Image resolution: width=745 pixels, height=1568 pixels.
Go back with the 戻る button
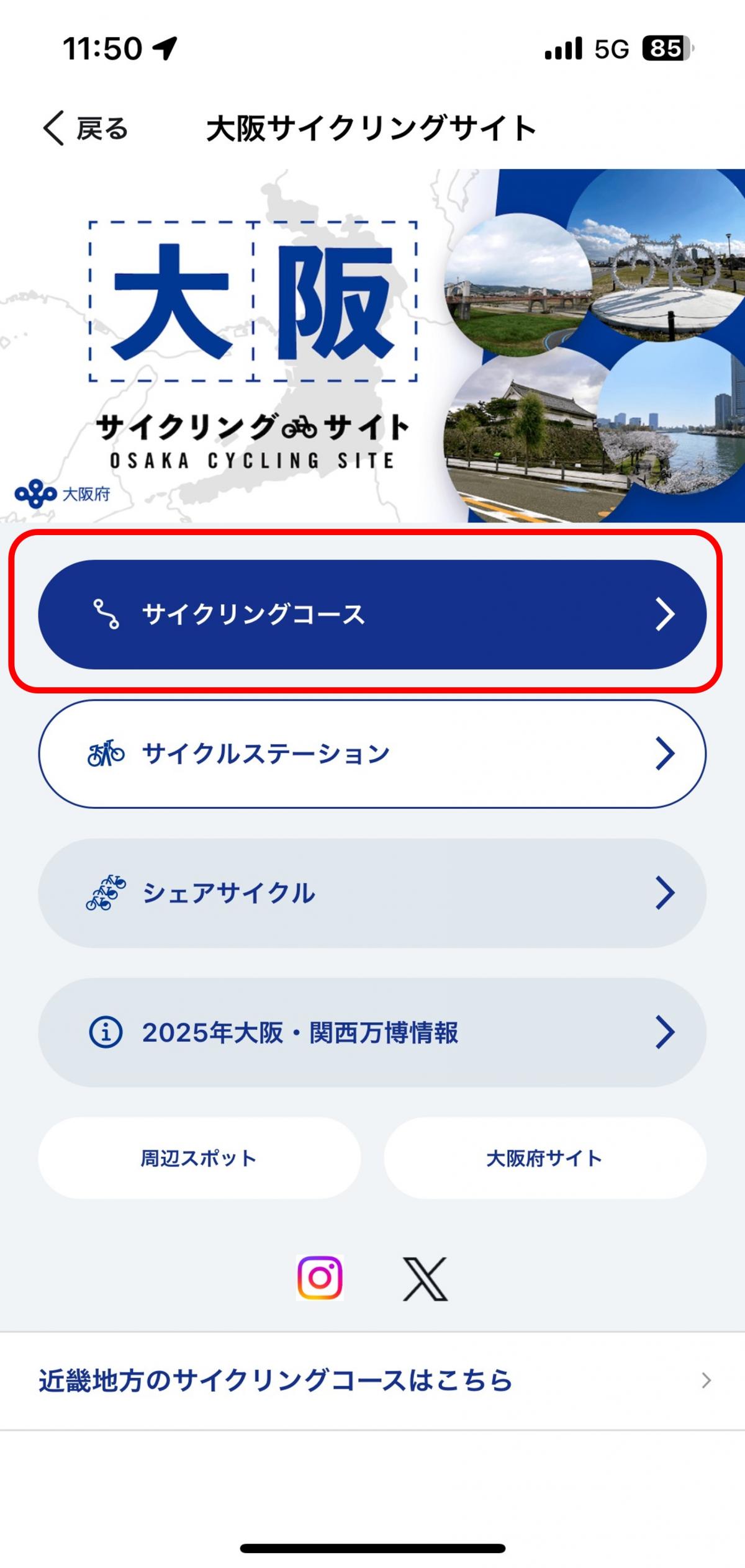pos(85,128)
